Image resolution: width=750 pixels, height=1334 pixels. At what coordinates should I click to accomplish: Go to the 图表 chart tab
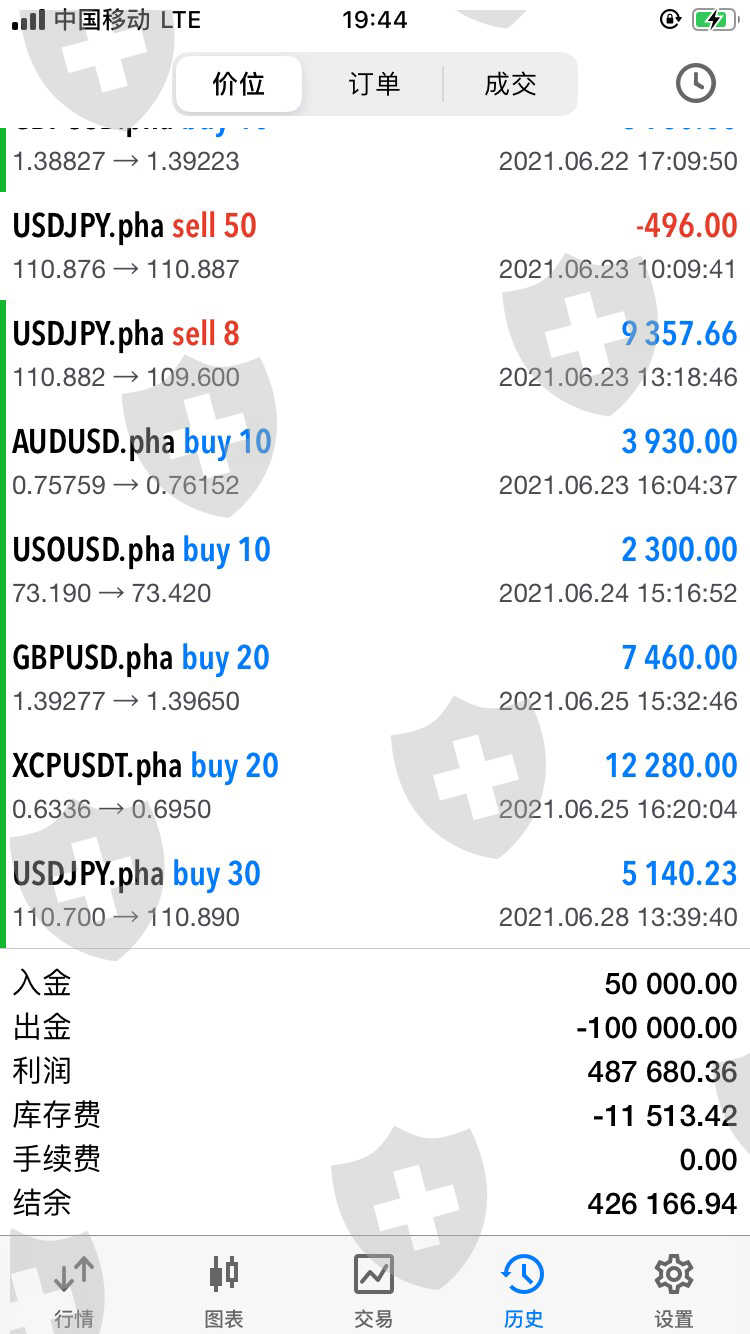point(224,1289)
